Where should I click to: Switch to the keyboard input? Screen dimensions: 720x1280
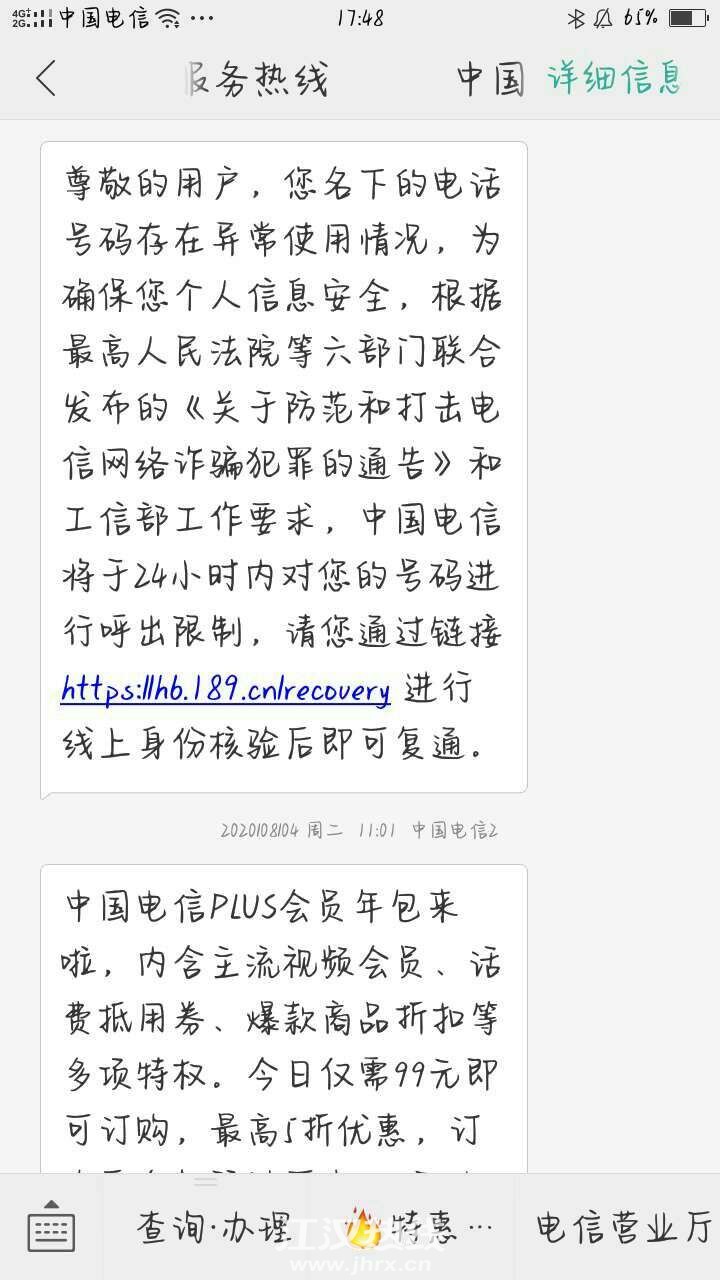tap(51, 1227)
